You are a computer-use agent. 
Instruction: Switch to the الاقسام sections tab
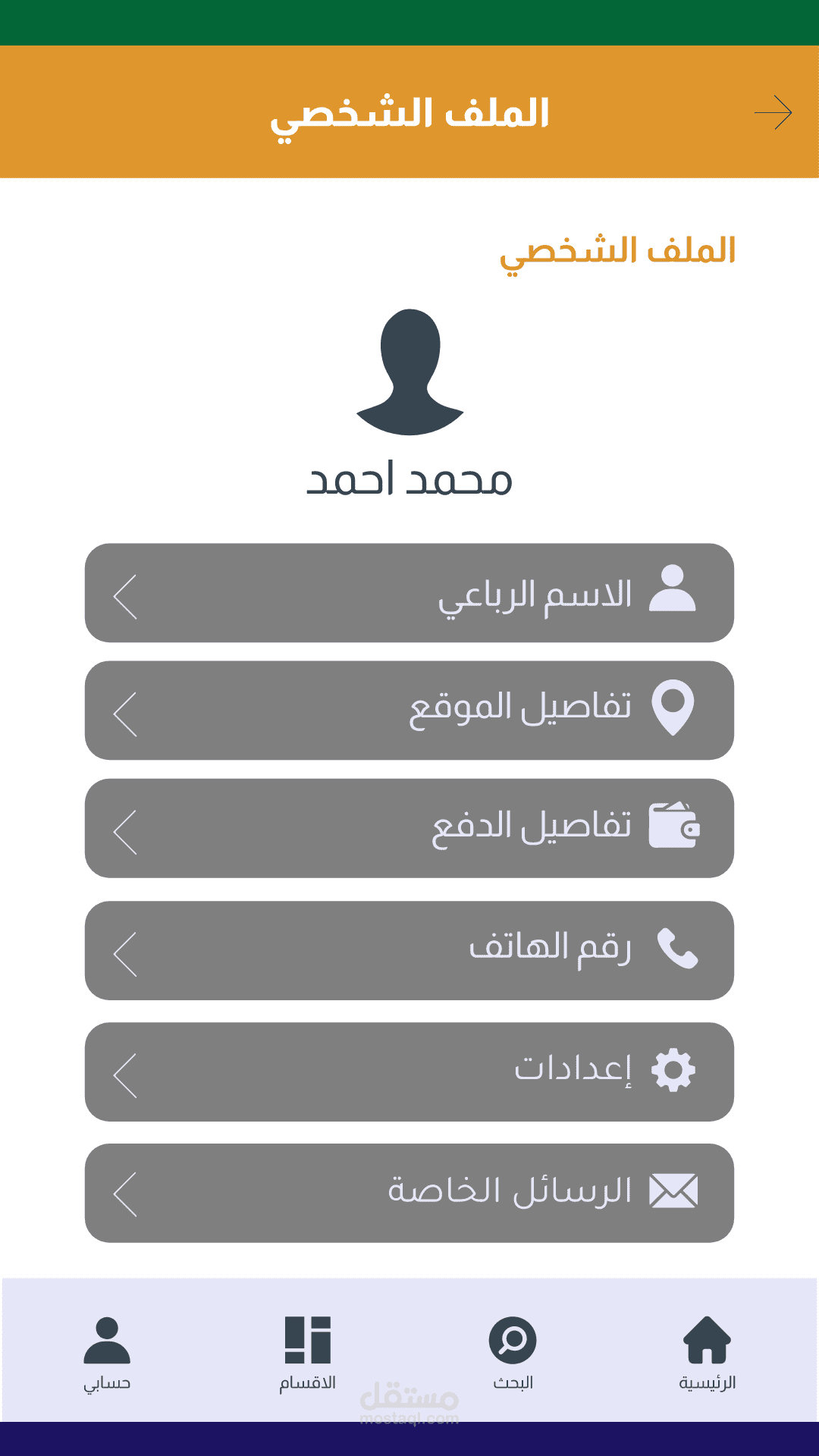point(307,1354)
